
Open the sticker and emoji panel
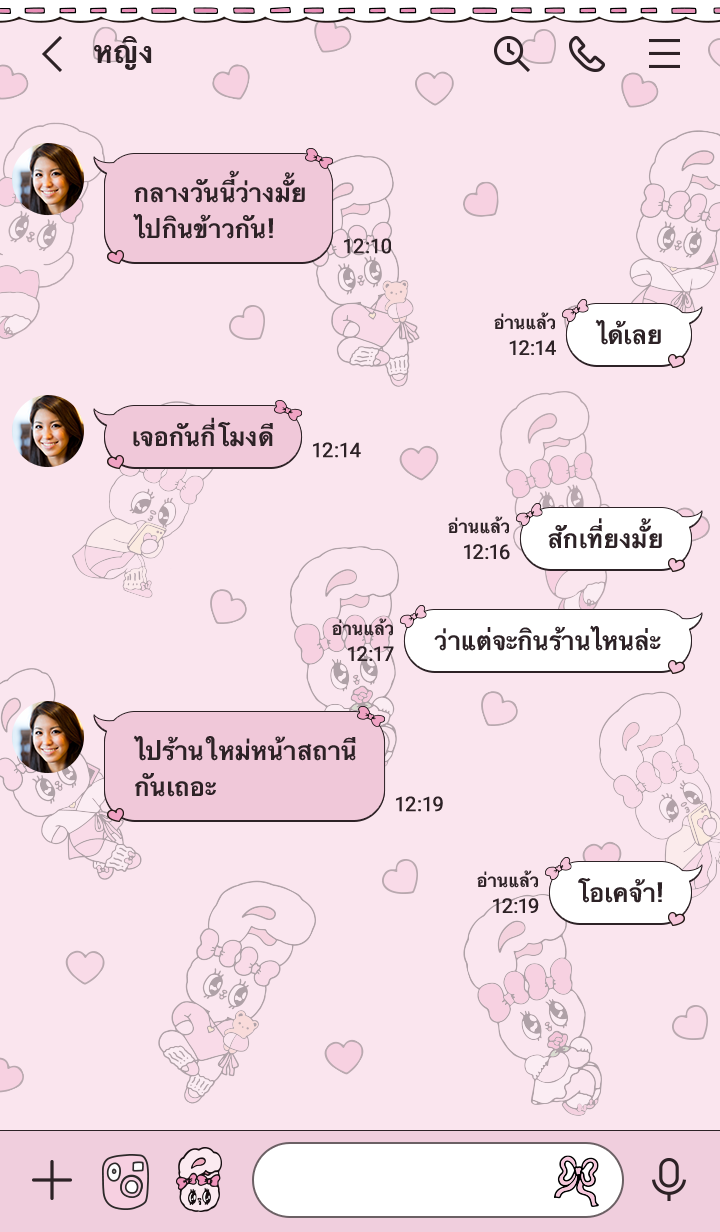(x=577, y=1181)
